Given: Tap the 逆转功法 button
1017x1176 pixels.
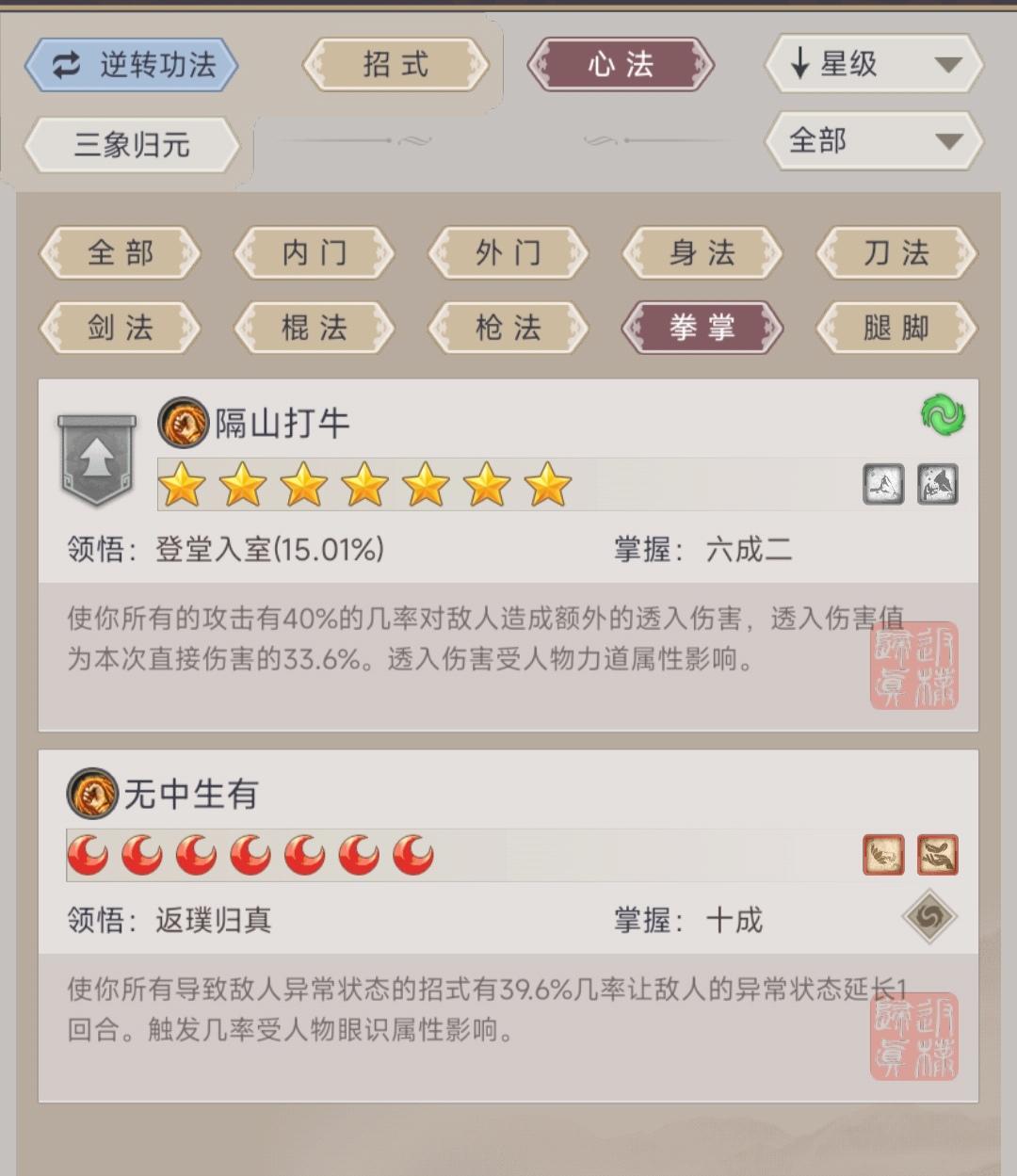Looking at the screenshot, I should coord(132,65).
